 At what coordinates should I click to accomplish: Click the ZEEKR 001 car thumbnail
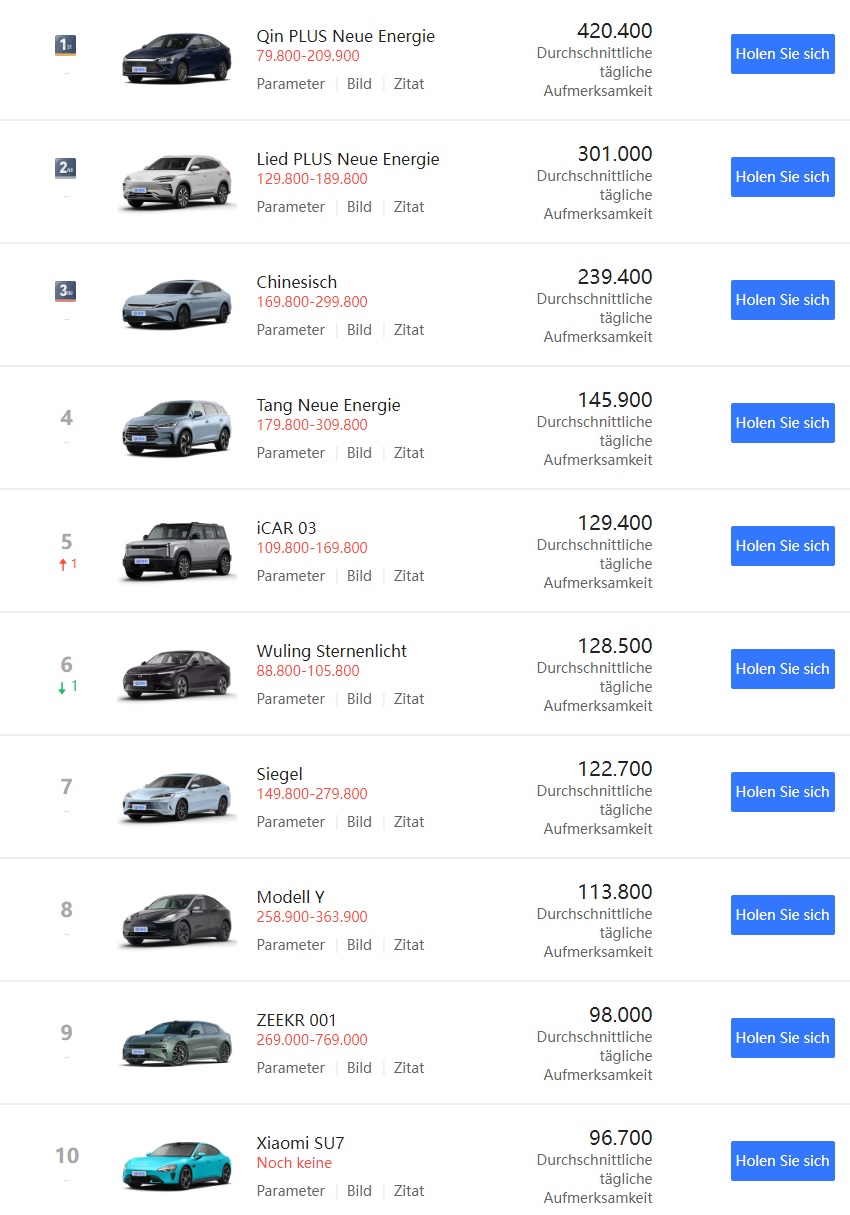click(x=176, y=1041)
